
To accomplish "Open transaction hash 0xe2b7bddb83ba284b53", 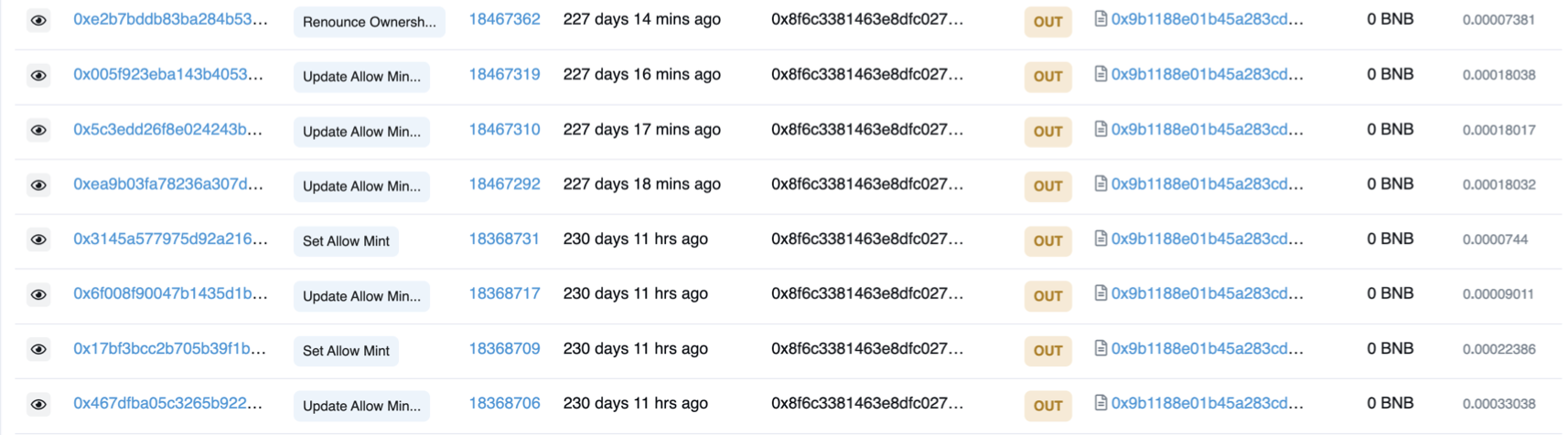I will pyautogui.click(x=170, y=19).
